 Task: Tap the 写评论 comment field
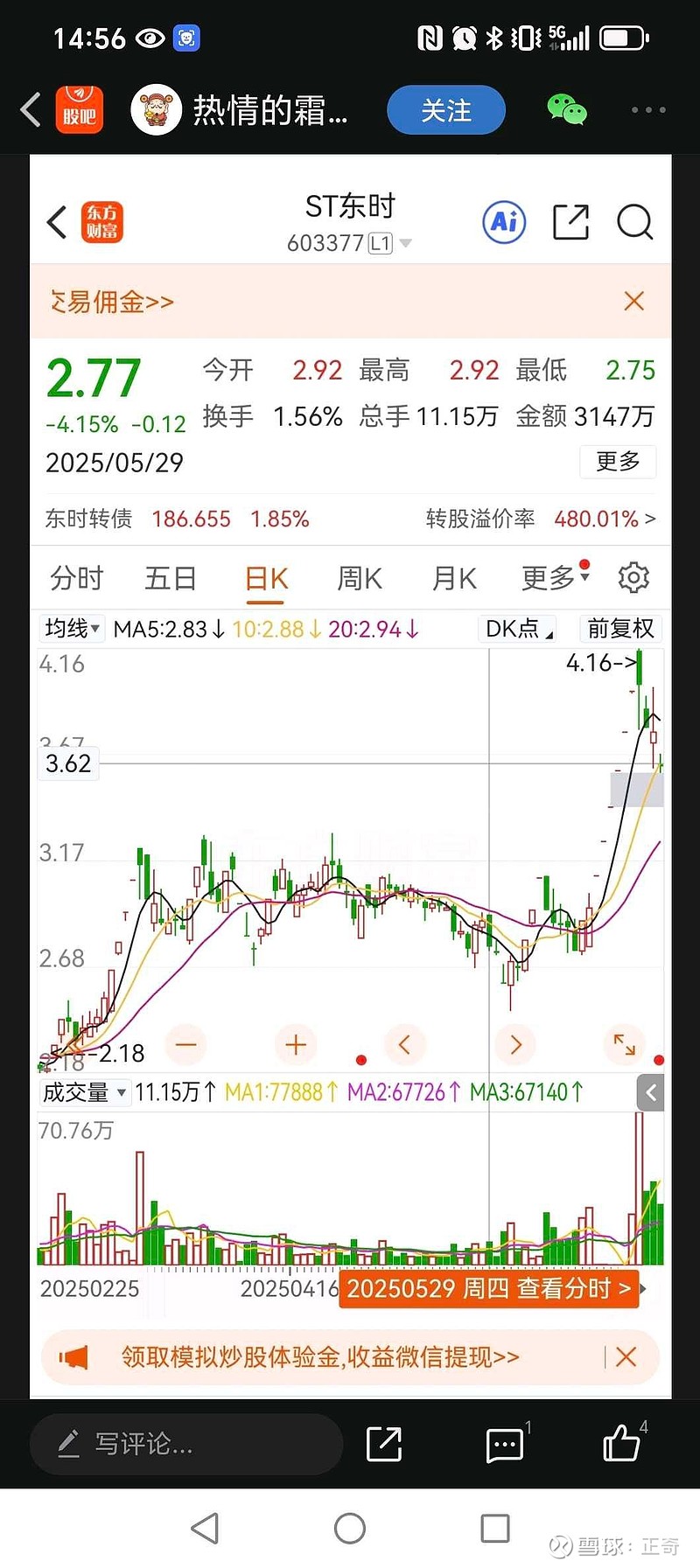[185, 1444]
